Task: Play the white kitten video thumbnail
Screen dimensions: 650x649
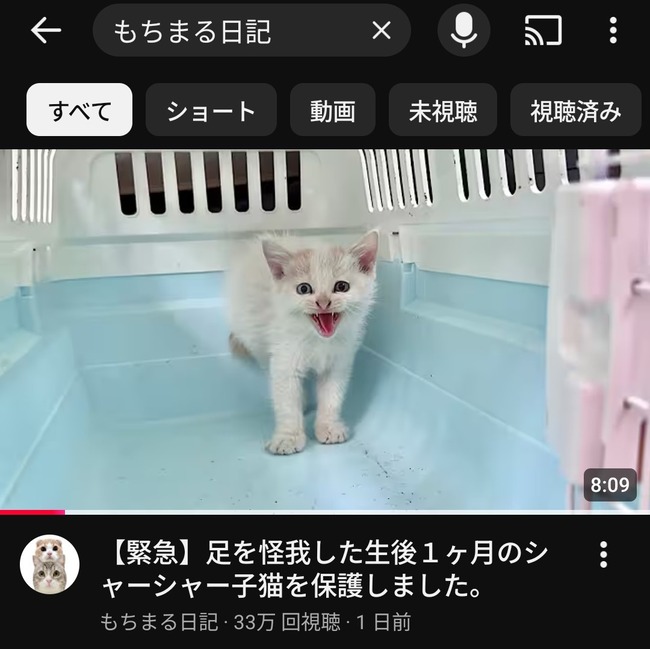Action: (x=324, y=330)
